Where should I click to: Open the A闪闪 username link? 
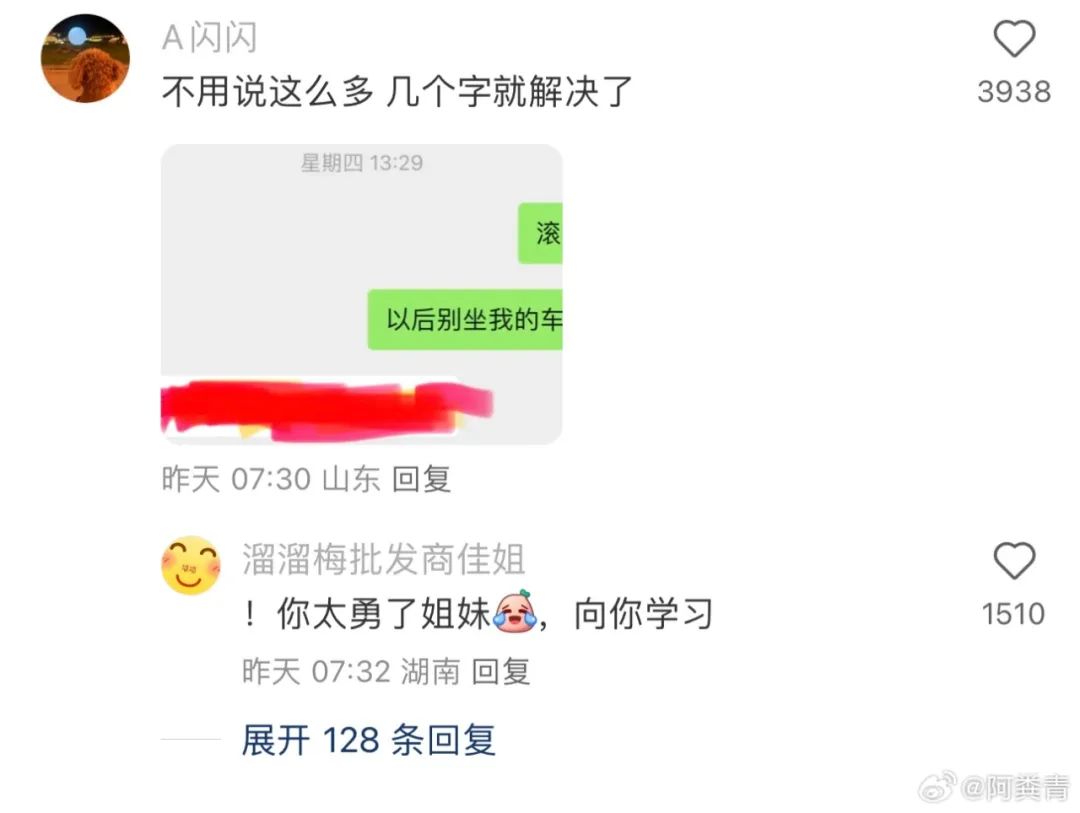point(209,38)
